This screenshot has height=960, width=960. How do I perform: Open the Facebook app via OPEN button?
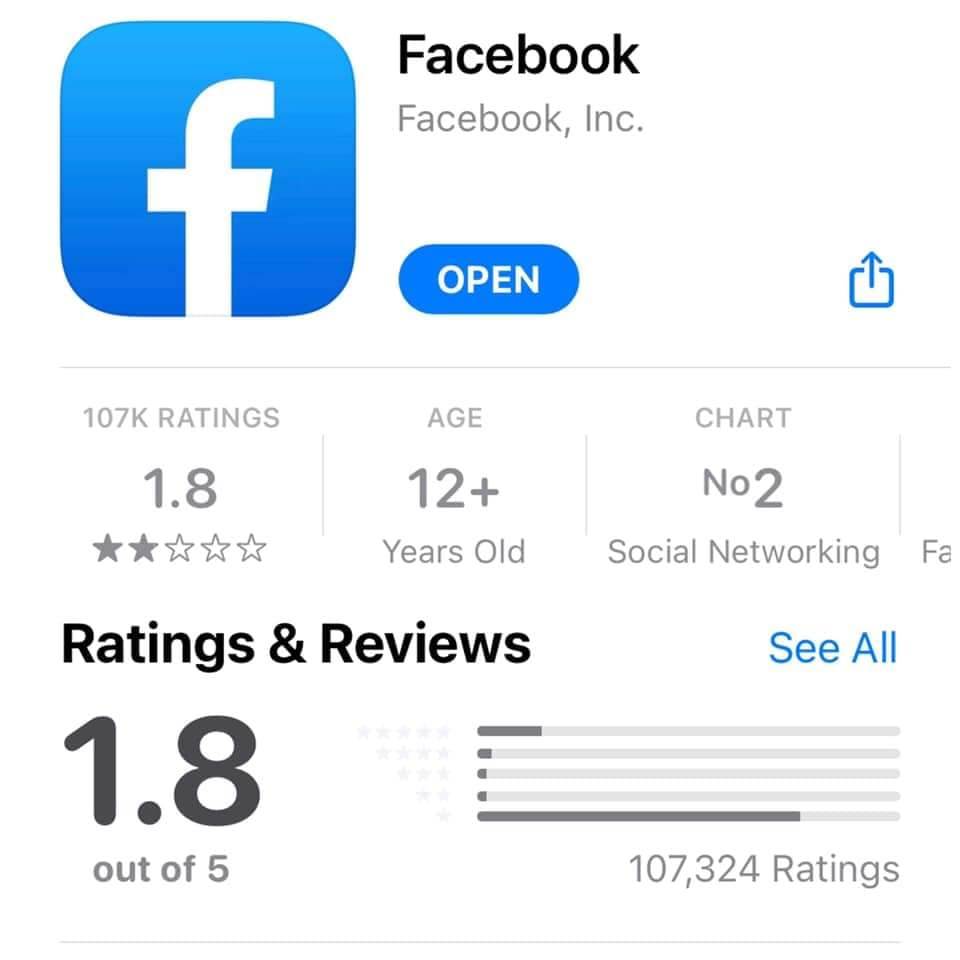point(488,280)
